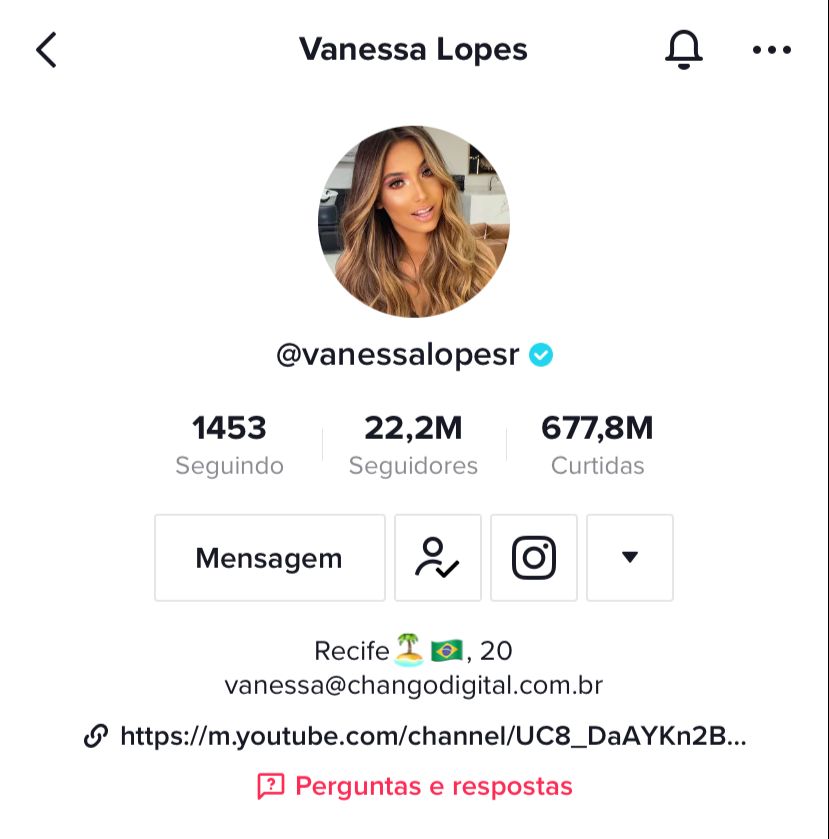
Task: Tap the following status person icon button
Action: (438, 558)
